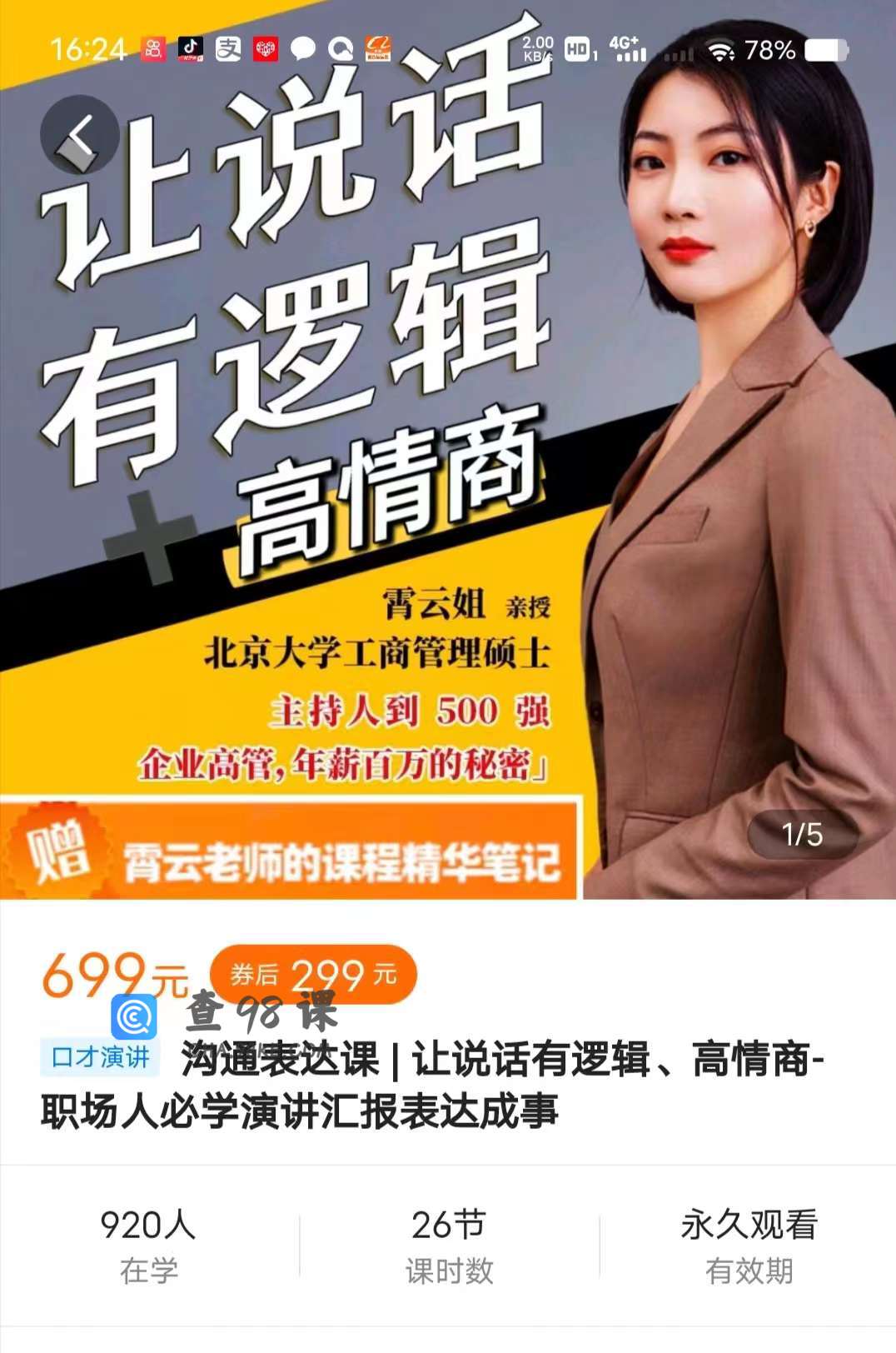Open the 口才演讲 category tag
This screenshot has height=1353, width=896.
[x=100, y=1057]
